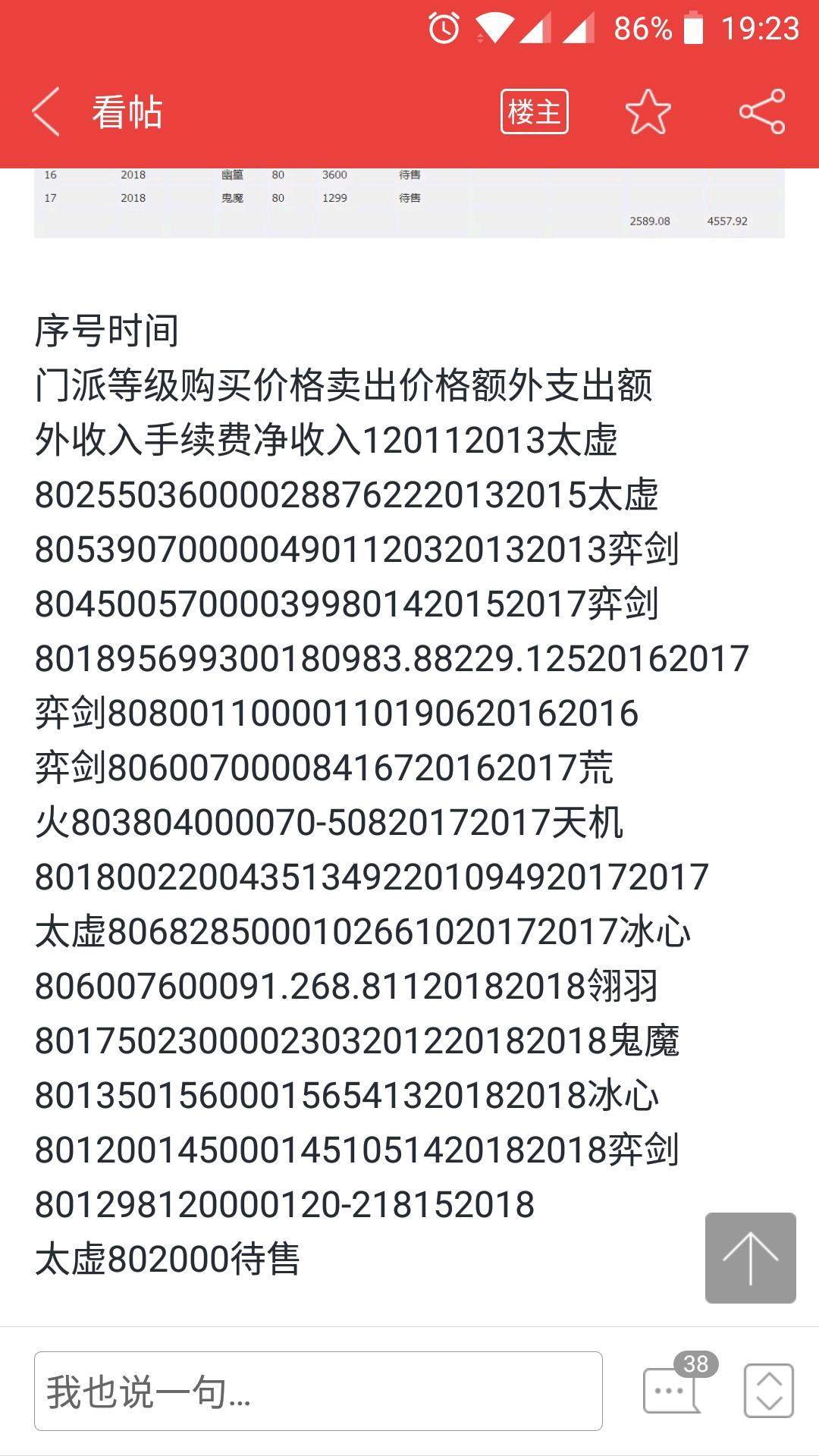Open the 38 comments

[676, 1385]
